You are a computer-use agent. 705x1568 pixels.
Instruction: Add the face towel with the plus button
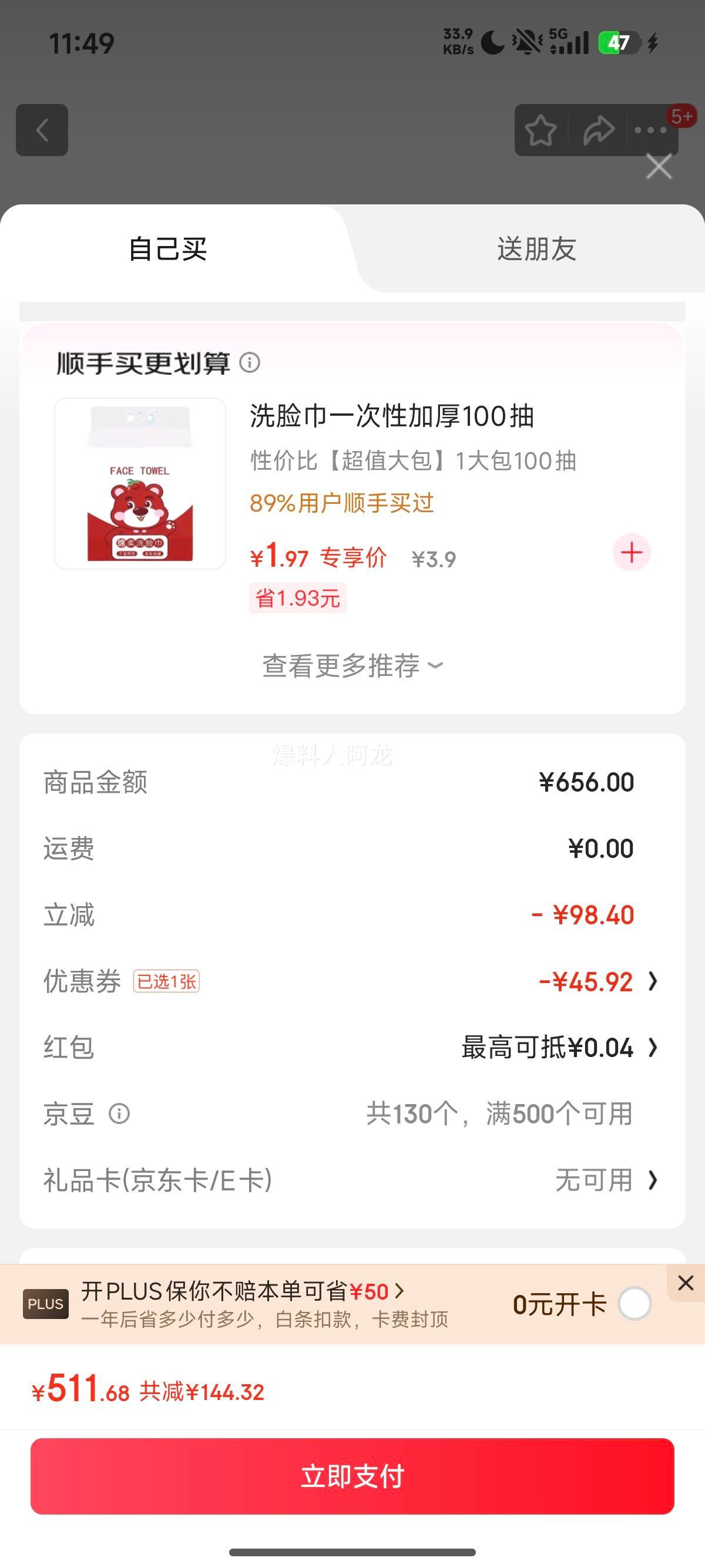(632, 551)
